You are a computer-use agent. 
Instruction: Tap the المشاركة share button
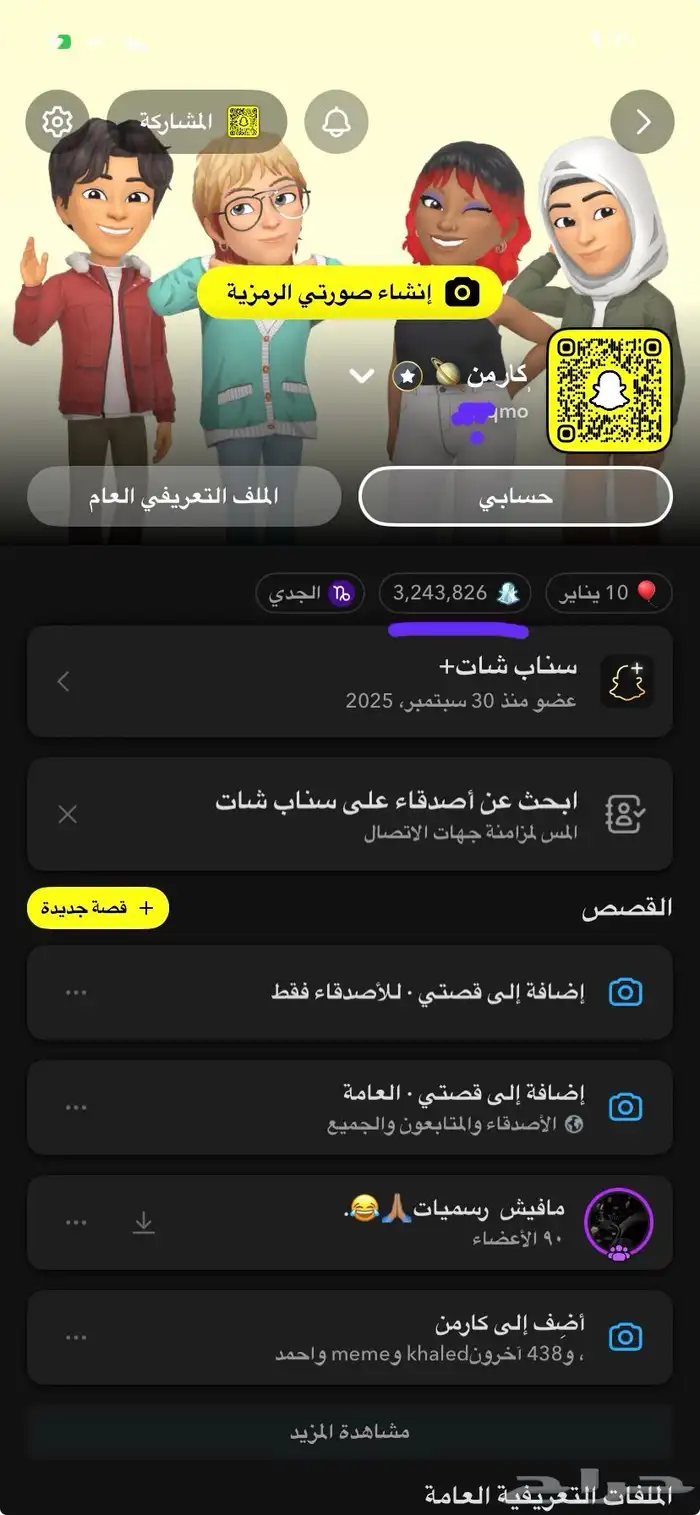(x=197, y=121)
